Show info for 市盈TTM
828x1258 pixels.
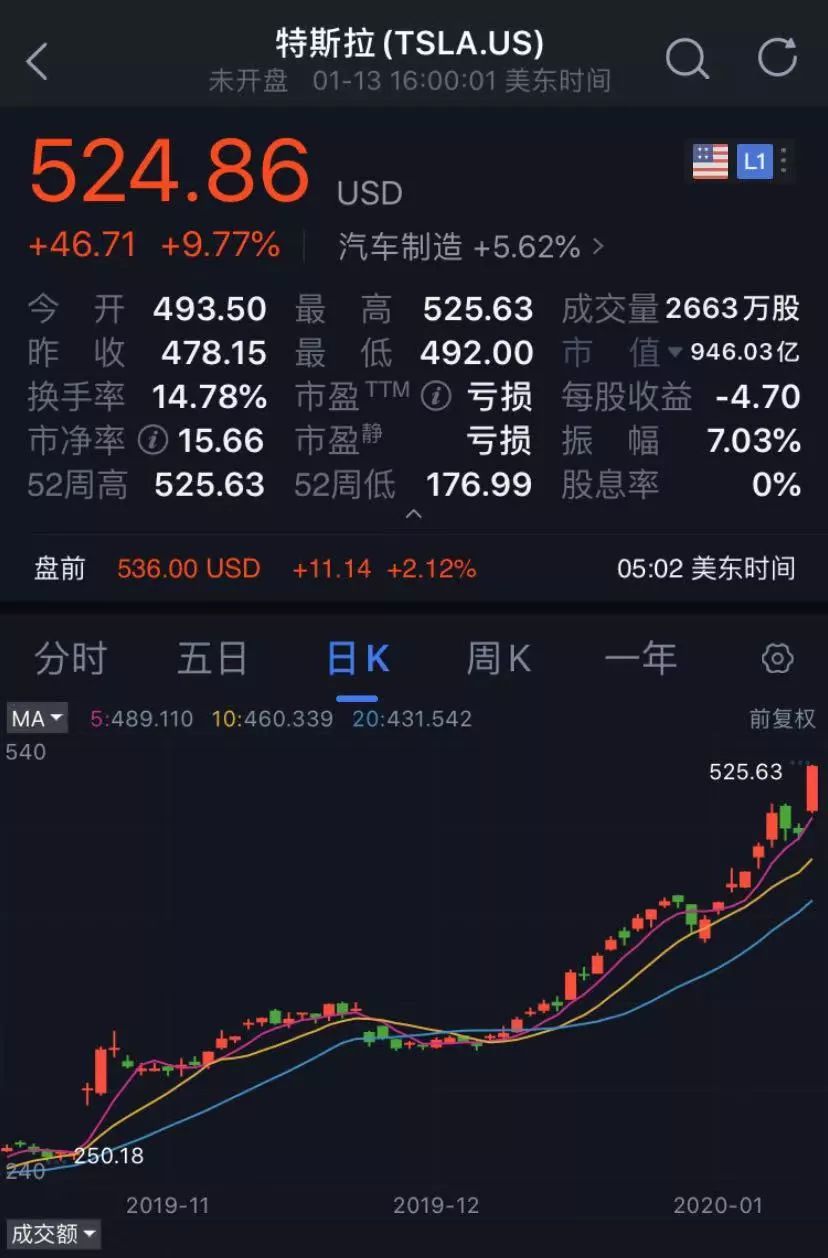click(x=435, y=397)
